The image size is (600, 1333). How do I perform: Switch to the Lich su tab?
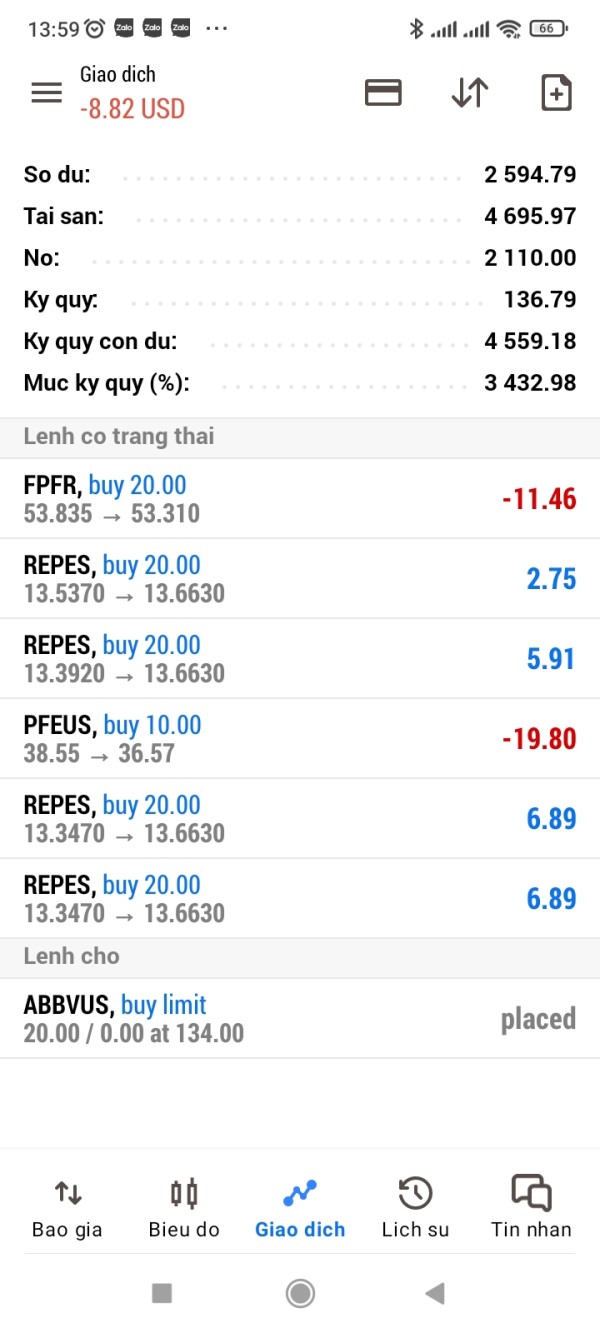[x=415, y=1208]
